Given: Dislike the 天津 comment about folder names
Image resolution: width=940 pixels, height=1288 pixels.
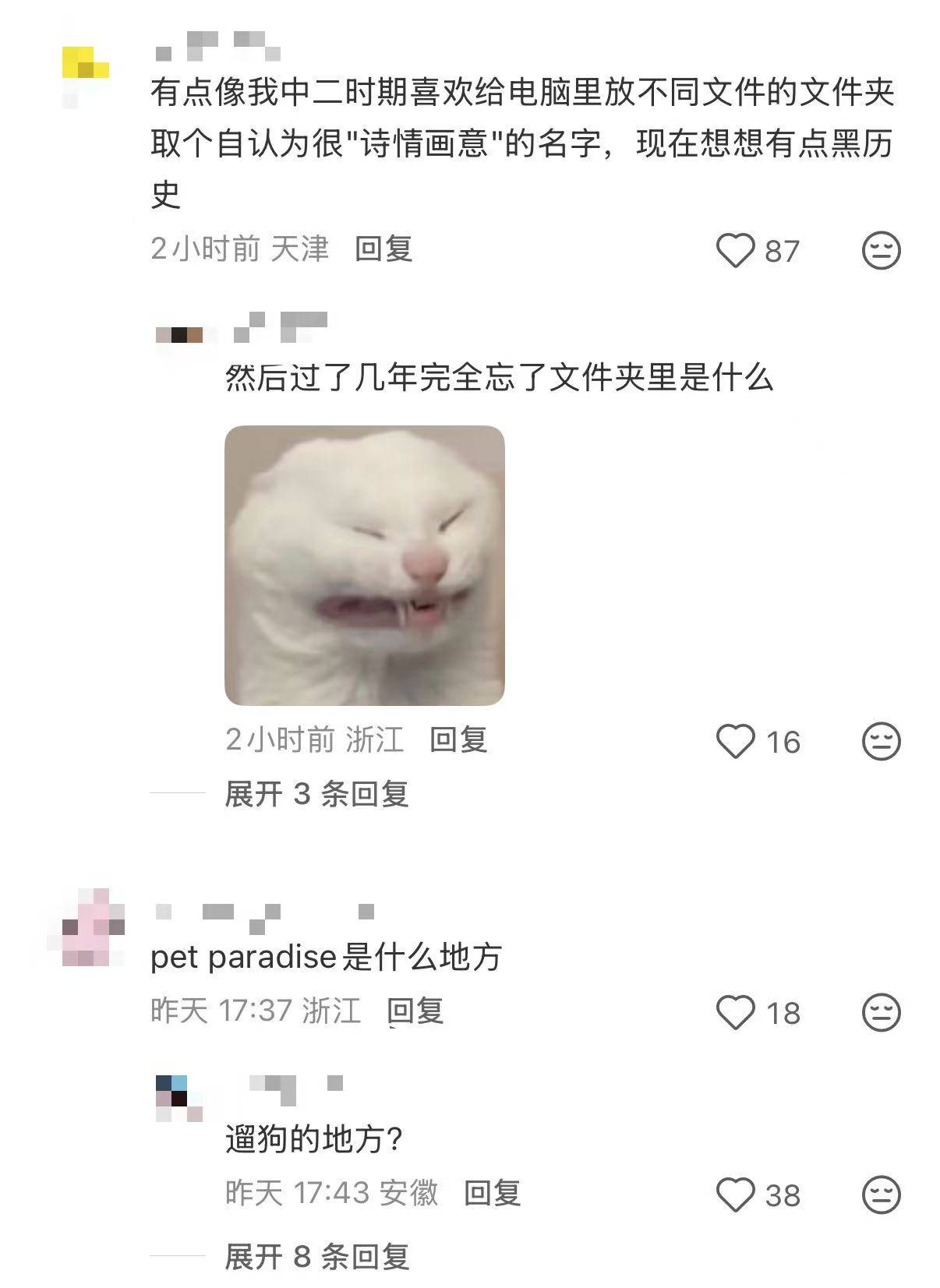Looking at the screenshot, I should 881,251.
